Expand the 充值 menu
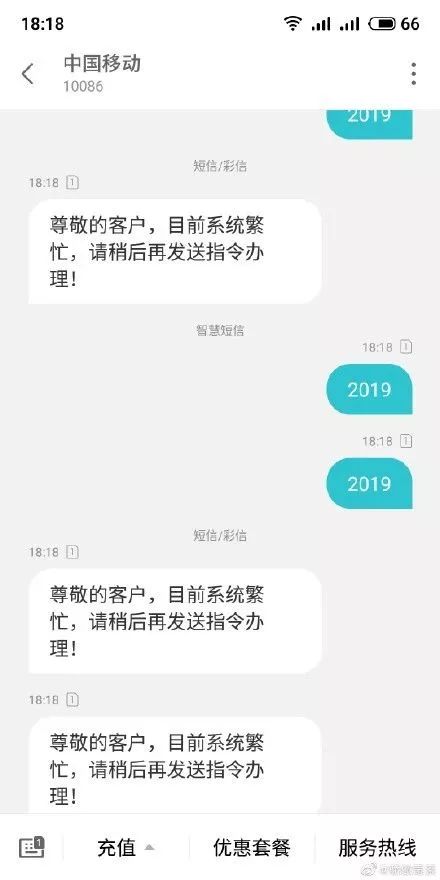Viewport: 440px width, 880px height. tap(126, 847)
